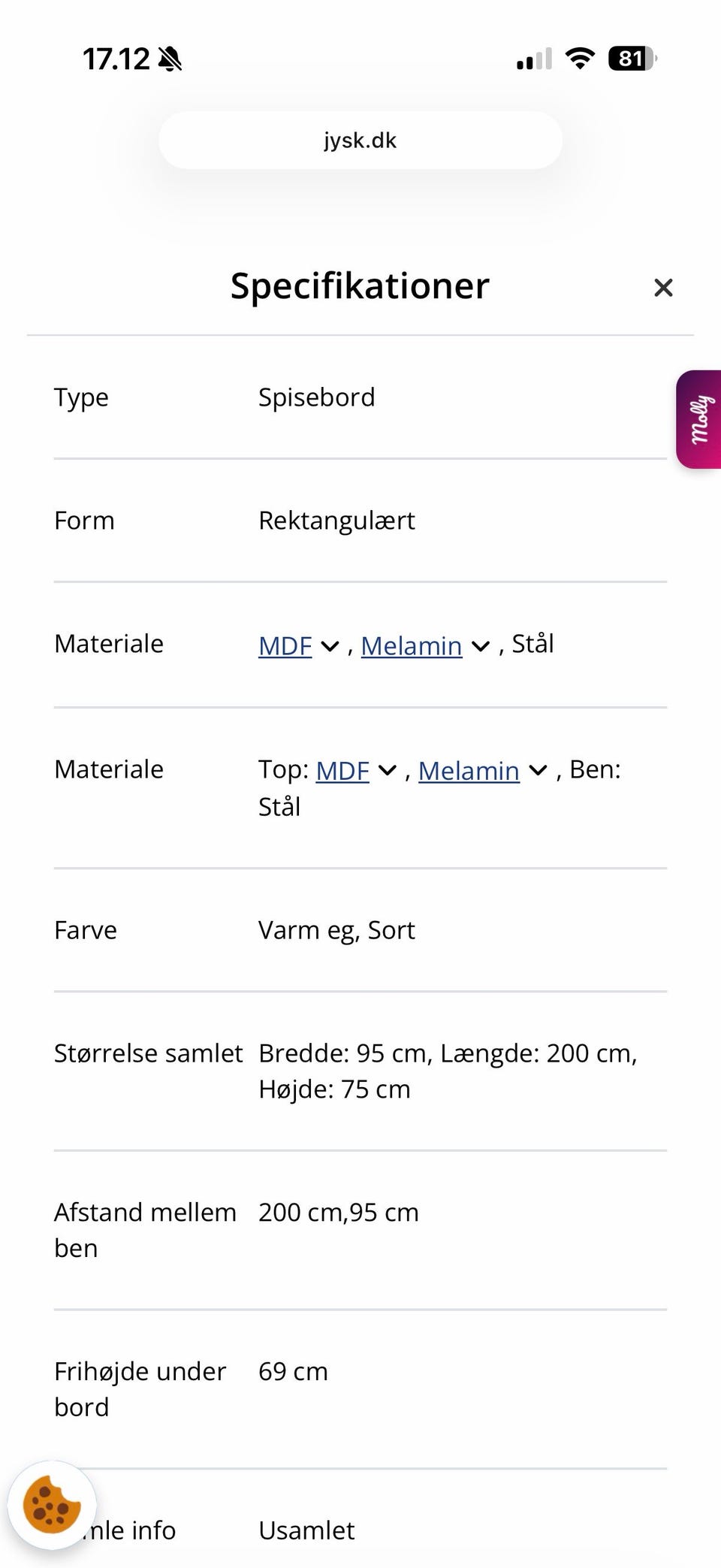Screen dimensions: 721x1568
Task: Expand the MDF material details chevron
Action: pos(329,647)
